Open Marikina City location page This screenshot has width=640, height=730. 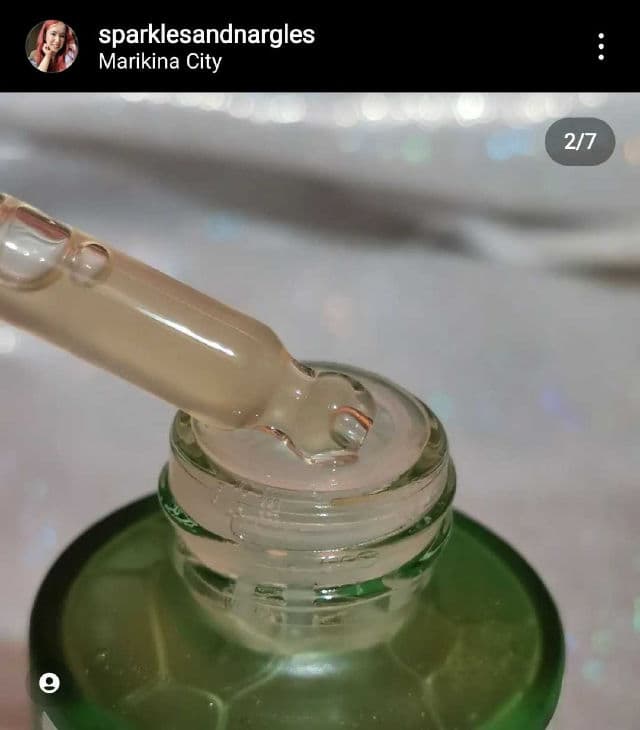click(160, 62)
